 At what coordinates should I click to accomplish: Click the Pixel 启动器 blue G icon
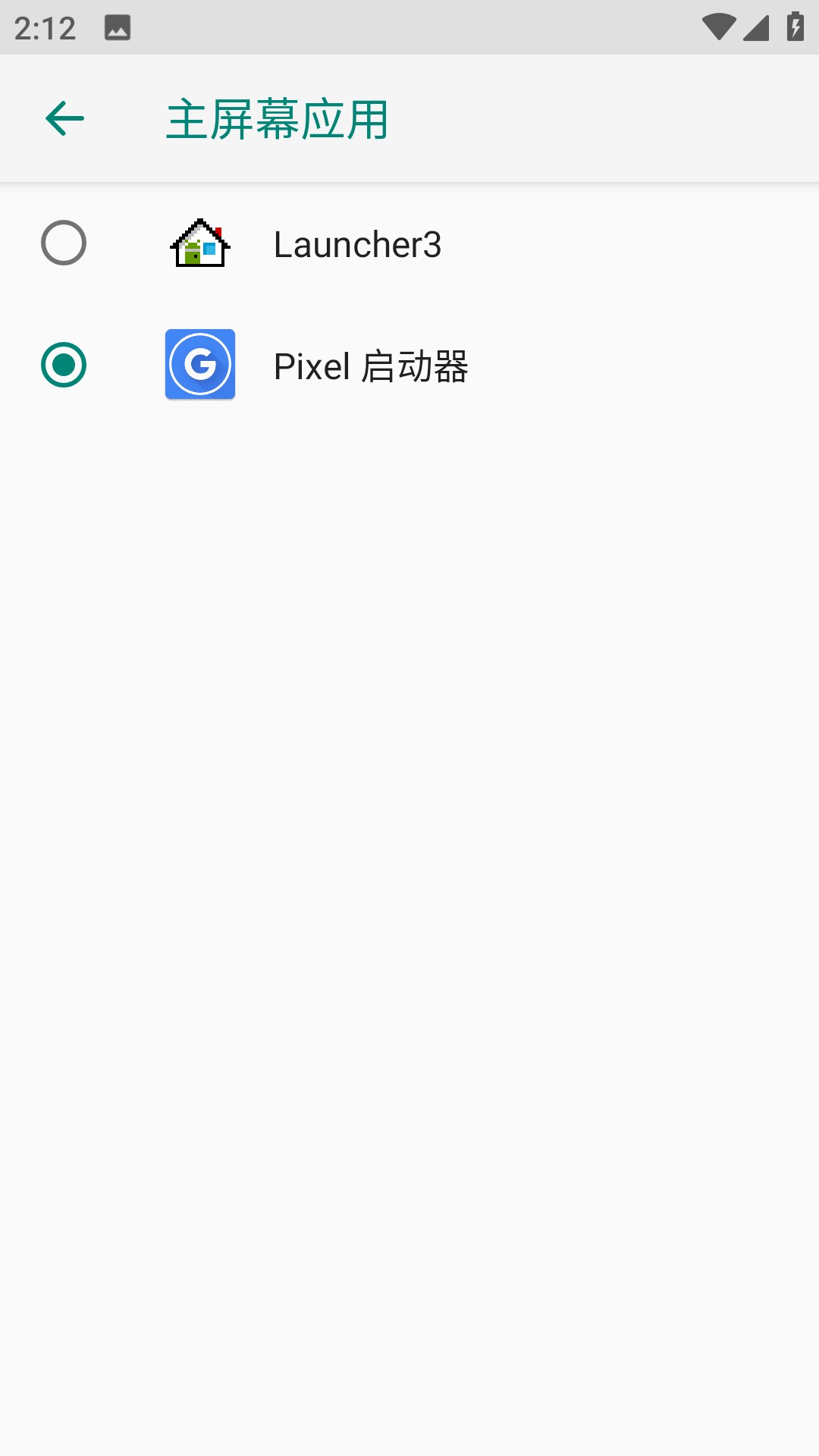point(199,365)
